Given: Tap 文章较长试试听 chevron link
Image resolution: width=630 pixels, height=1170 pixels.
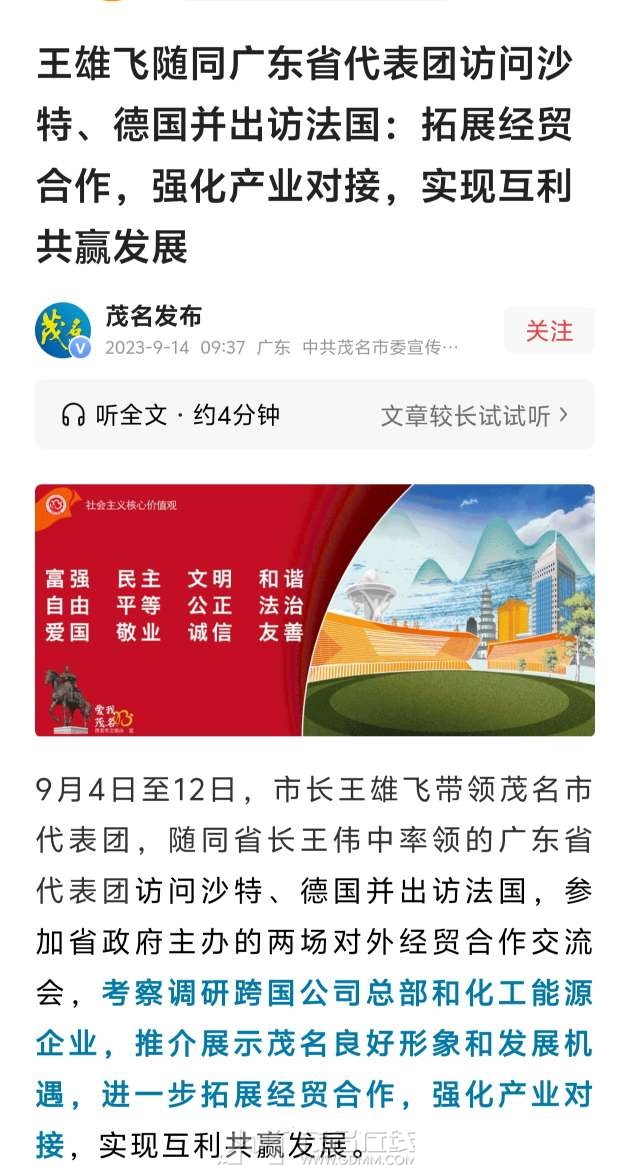Looking at the screenshot, I should pos(475,416).
